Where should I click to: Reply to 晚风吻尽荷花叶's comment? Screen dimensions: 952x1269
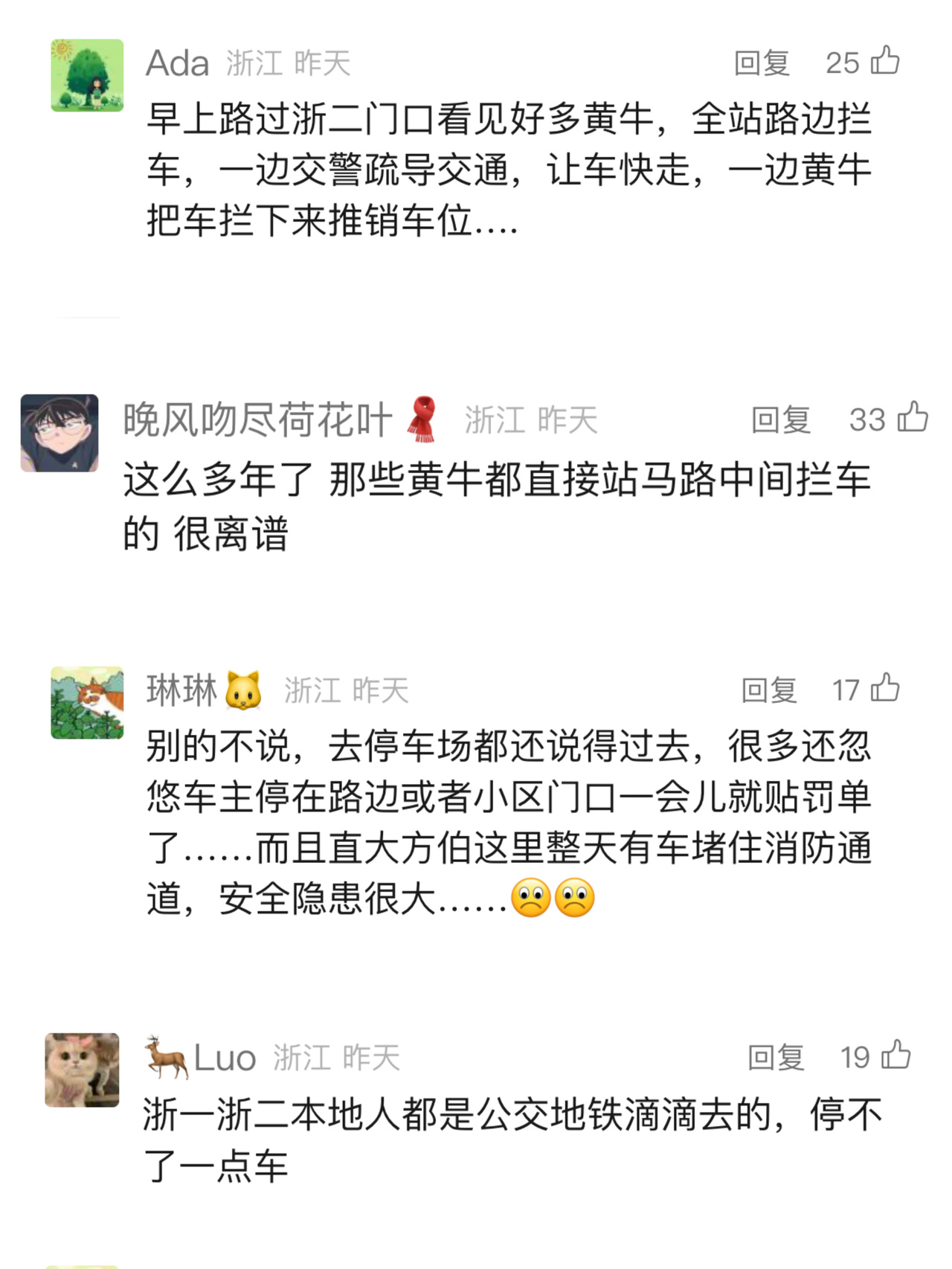tap(780, 420)
